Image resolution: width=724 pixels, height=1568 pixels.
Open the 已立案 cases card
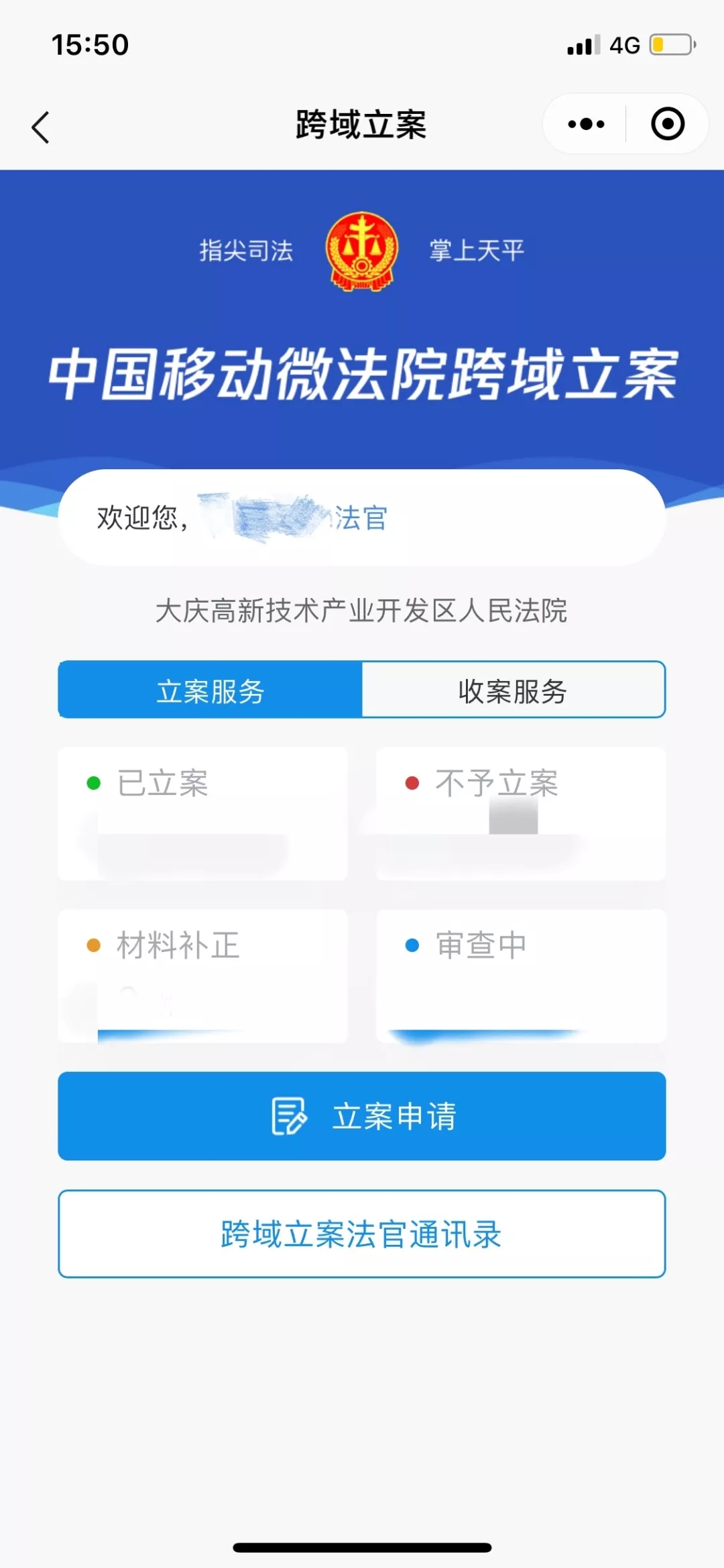[202, 812]
